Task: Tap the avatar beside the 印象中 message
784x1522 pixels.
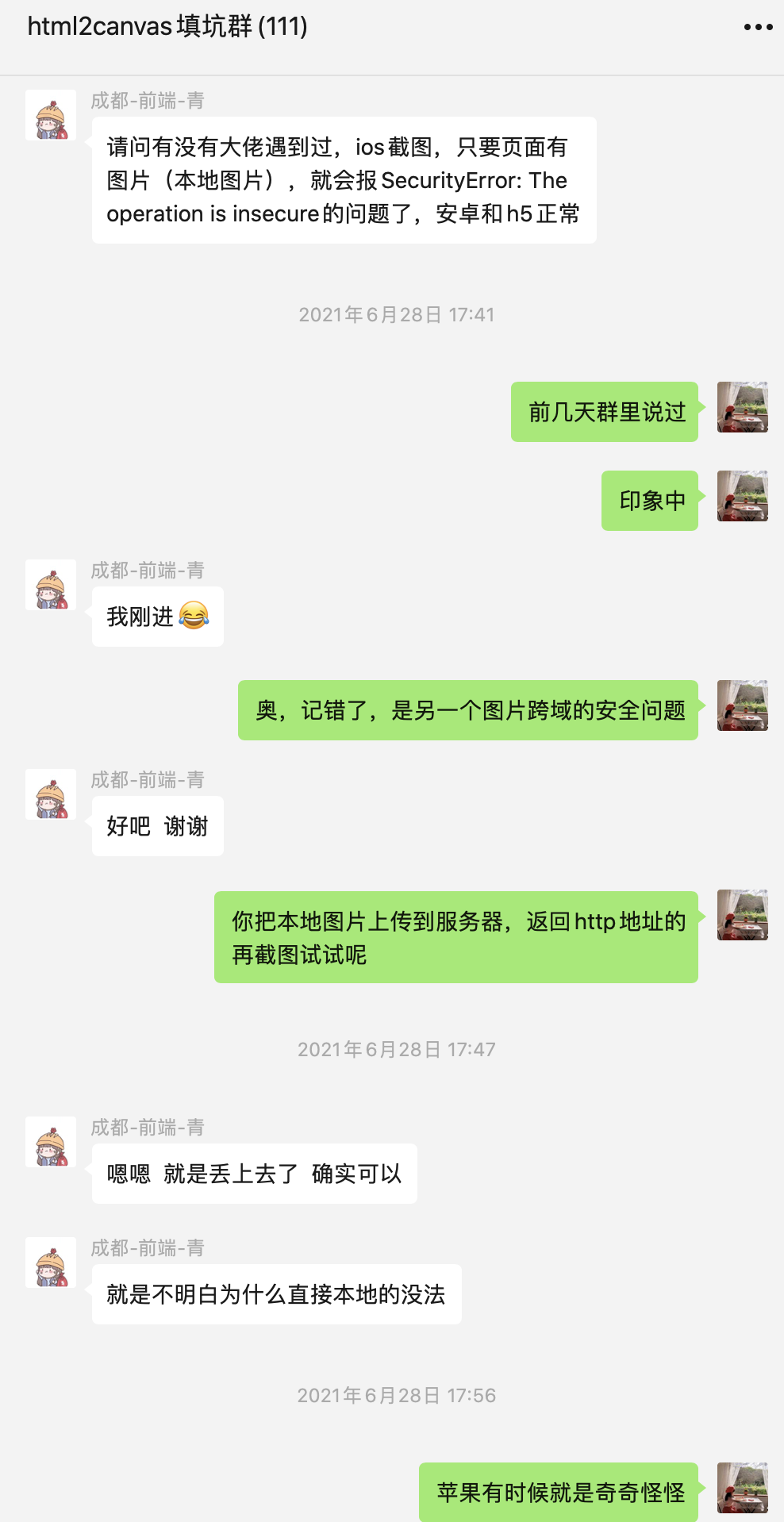Action: (742, 496)
